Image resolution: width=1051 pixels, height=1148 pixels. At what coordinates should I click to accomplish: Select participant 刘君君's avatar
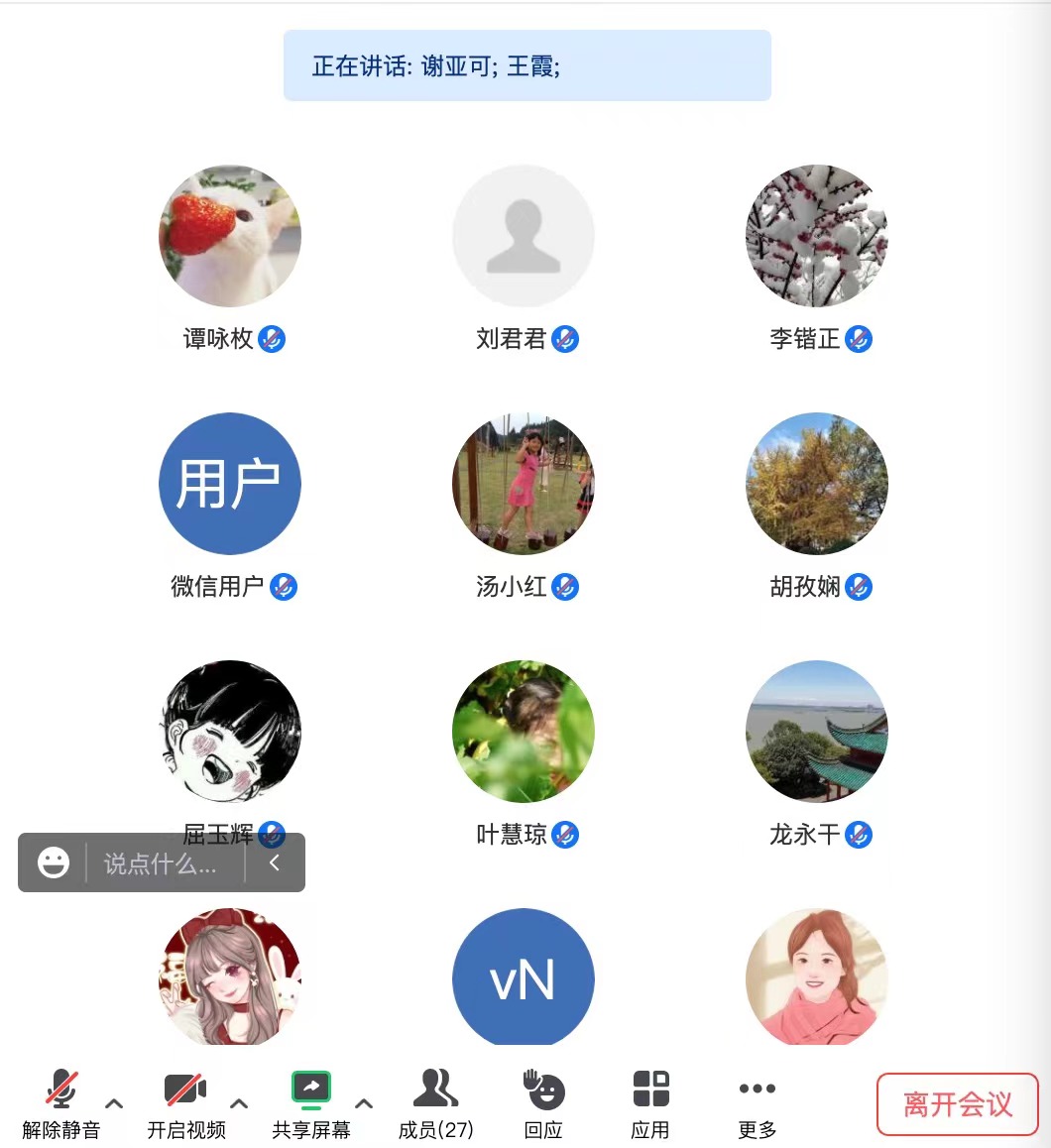pos(524,236)
